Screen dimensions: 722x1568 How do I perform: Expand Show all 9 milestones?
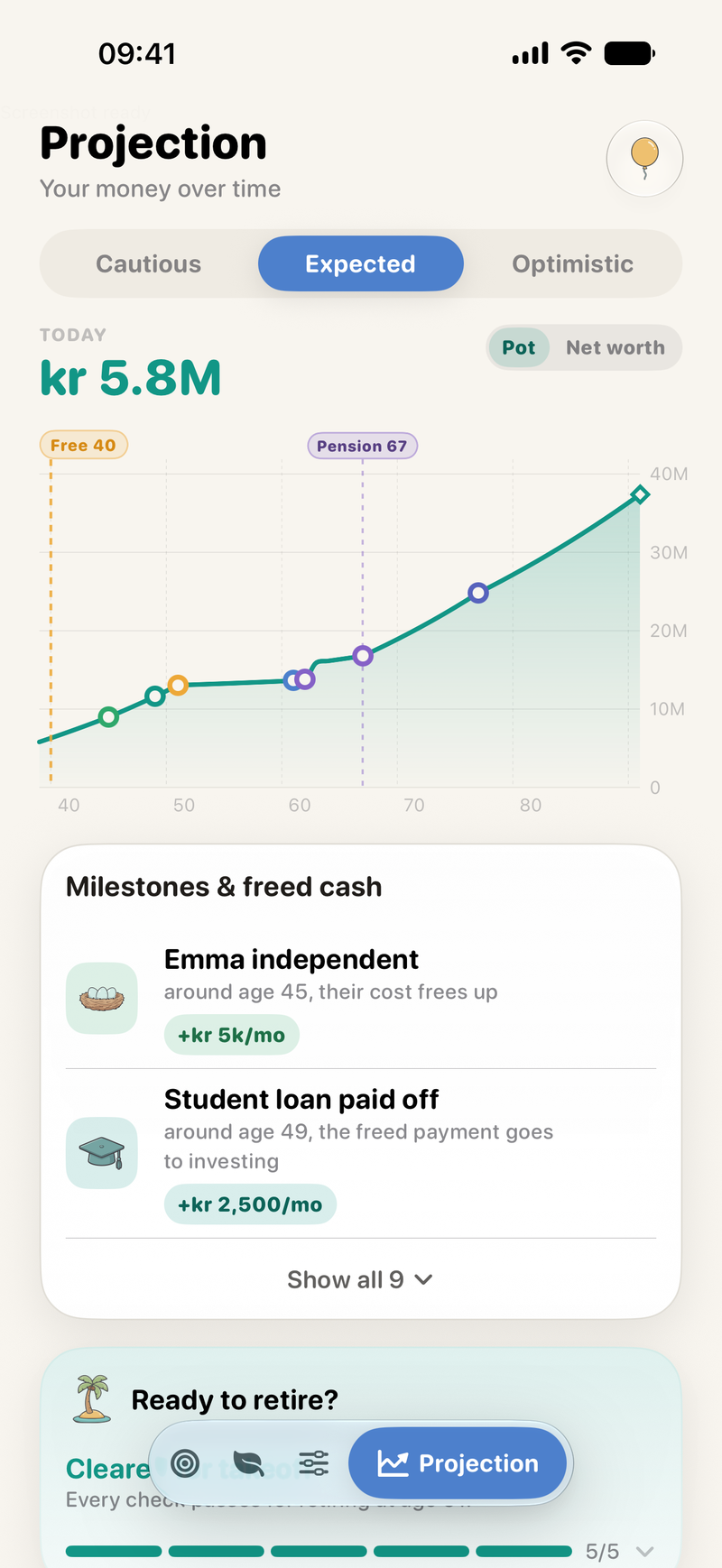(x=360, y=1279)
